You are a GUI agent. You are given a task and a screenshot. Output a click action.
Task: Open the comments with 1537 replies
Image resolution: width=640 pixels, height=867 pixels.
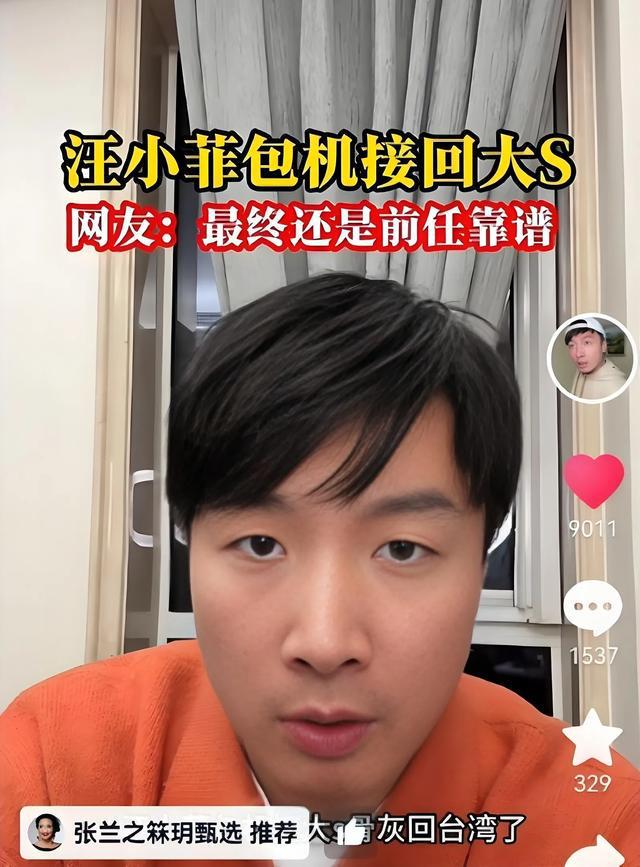(x=592, y=609)
